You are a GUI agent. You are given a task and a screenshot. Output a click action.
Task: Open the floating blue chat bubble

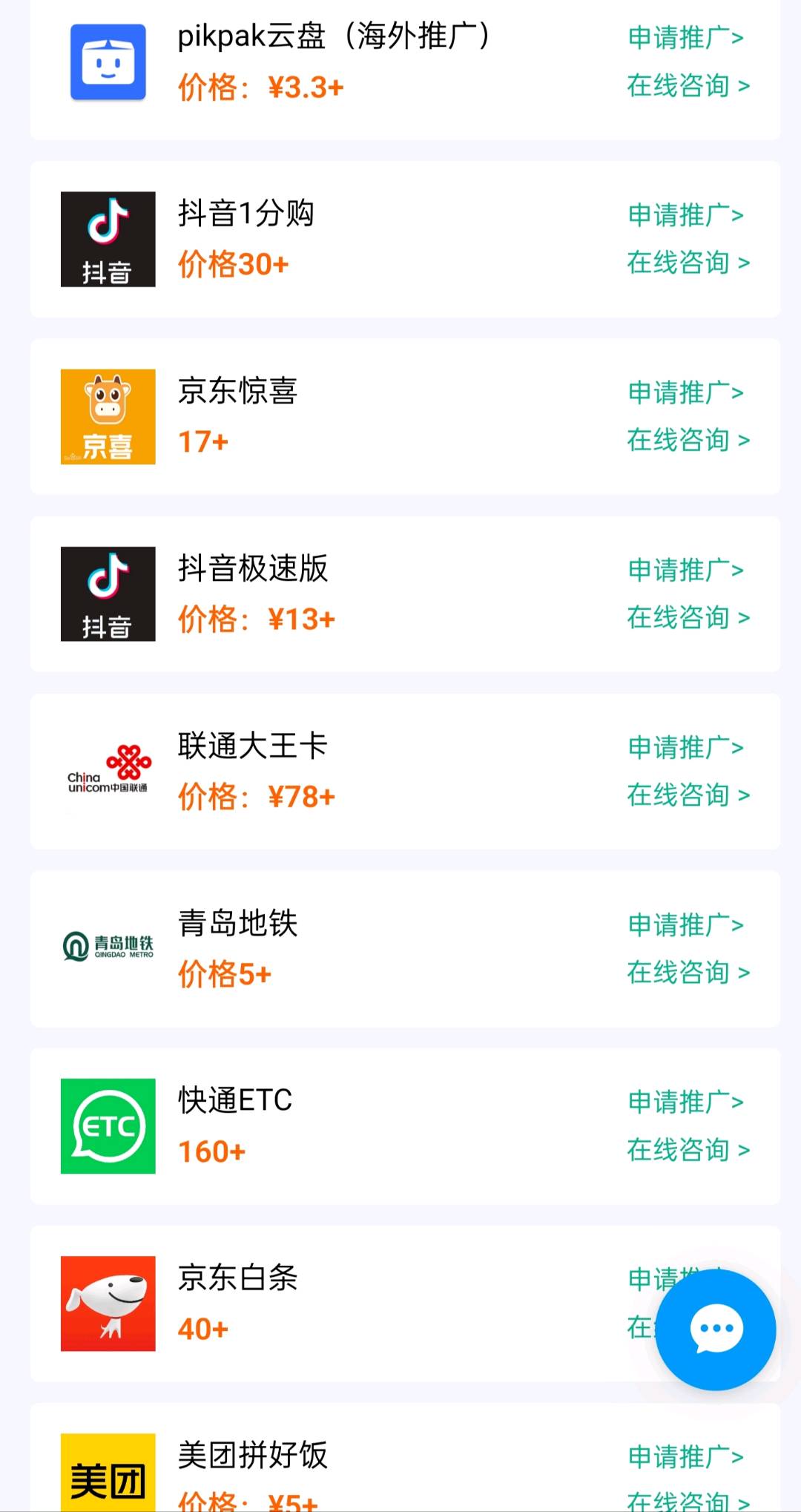tap(716, 1329)
